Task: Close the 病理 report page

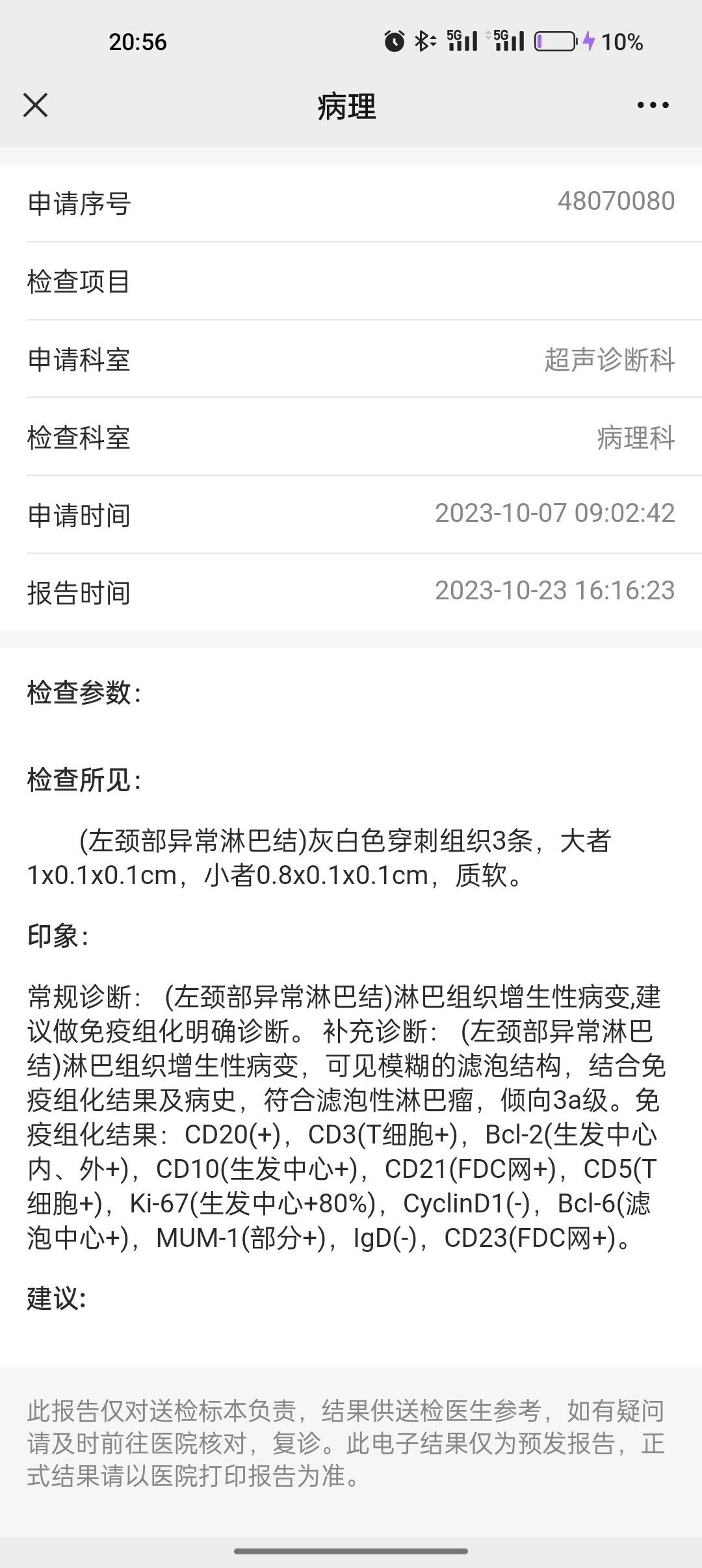Action: 36,105
